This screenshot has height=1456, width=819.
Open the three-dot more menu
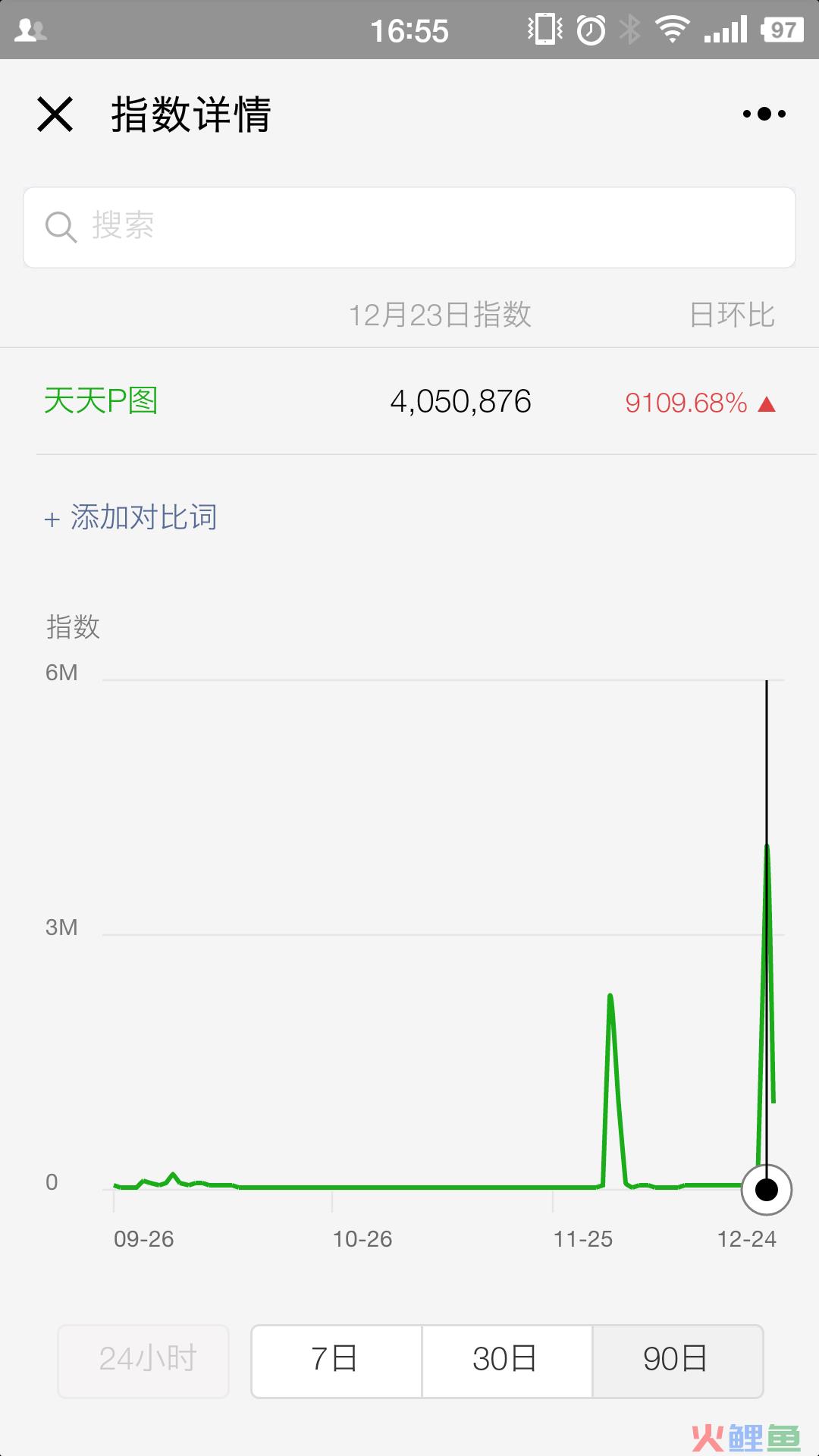click(764, 114)
